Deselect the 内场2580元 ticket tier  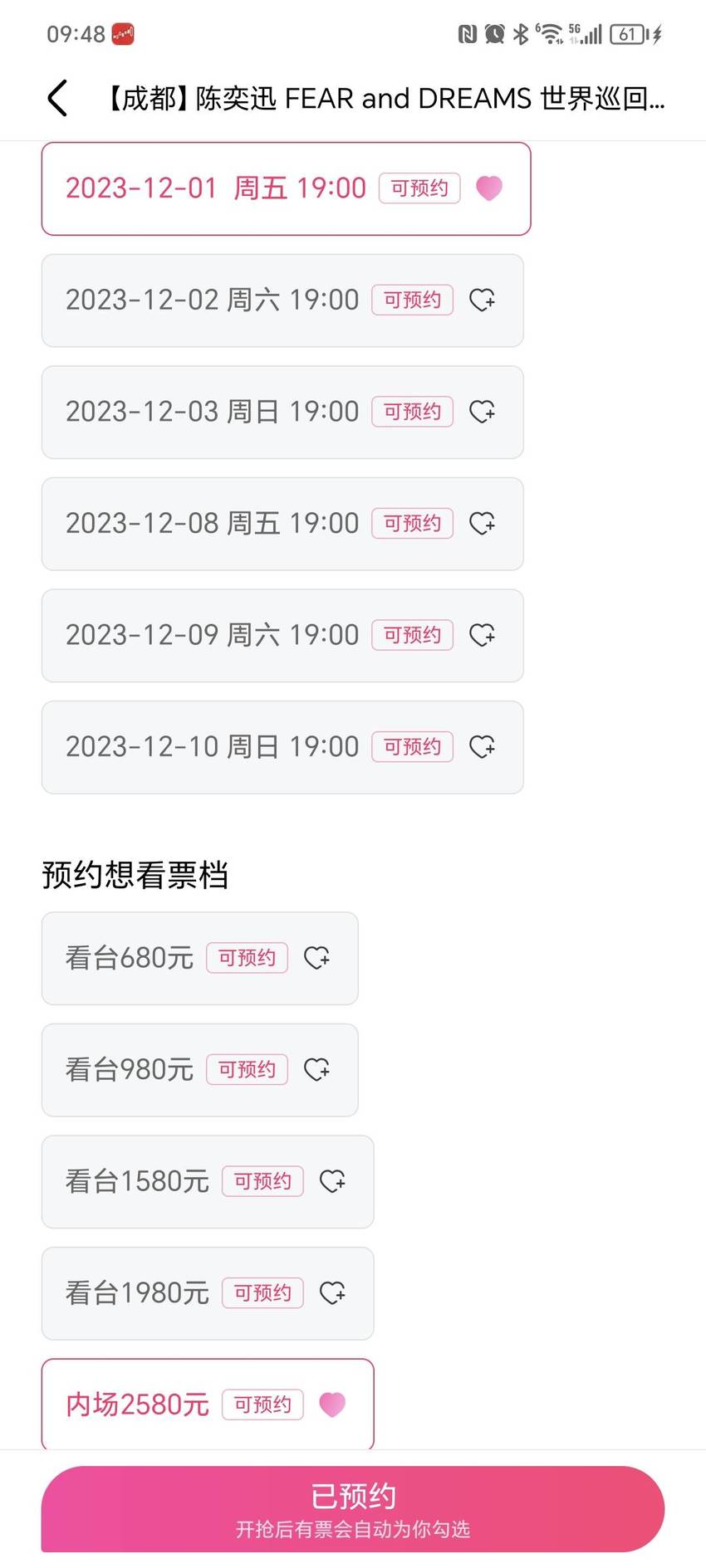[x=208, y=1404]
